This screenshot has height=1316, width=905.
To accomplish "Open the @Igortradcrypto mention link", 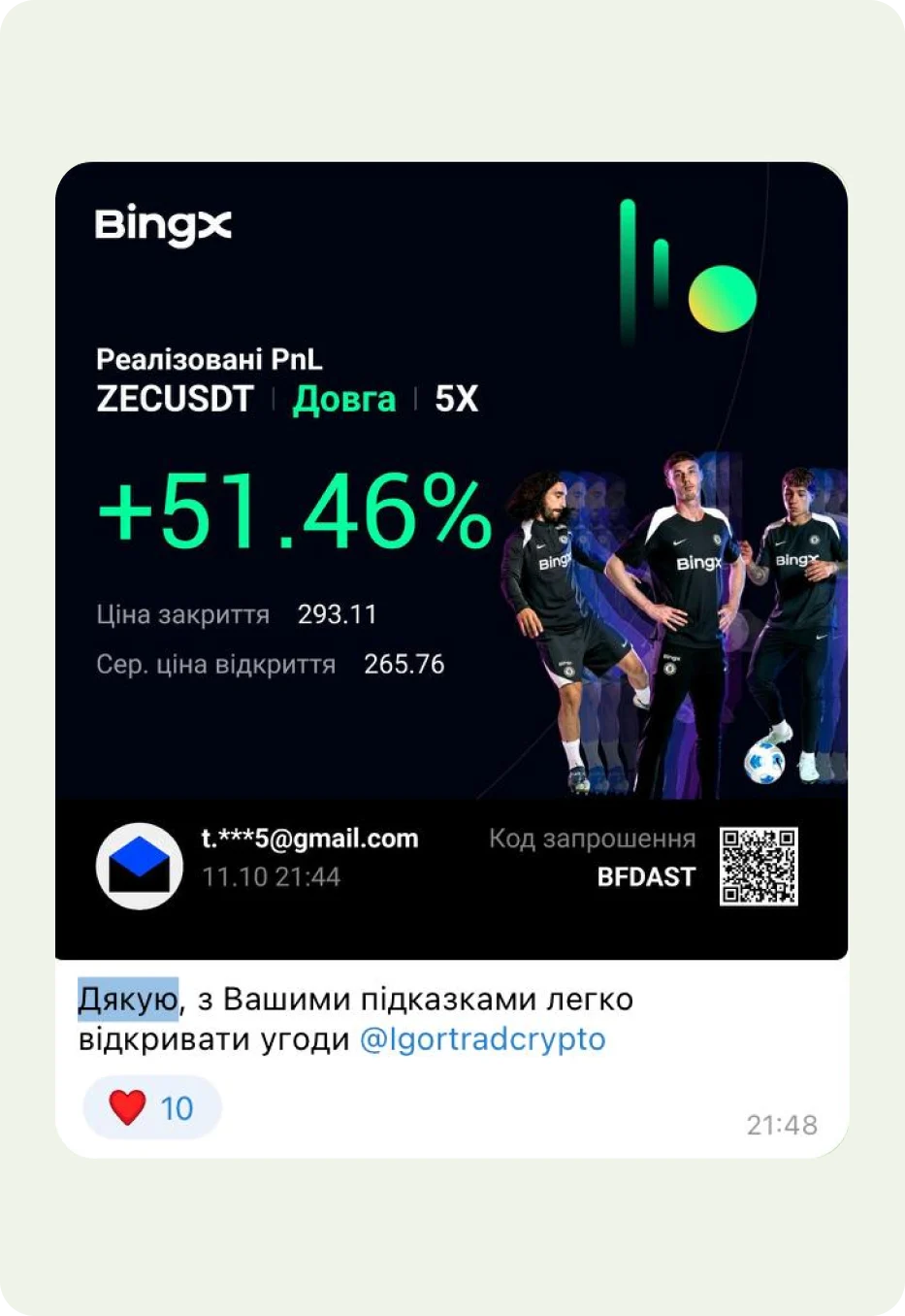I will (x=482, y=1039).
